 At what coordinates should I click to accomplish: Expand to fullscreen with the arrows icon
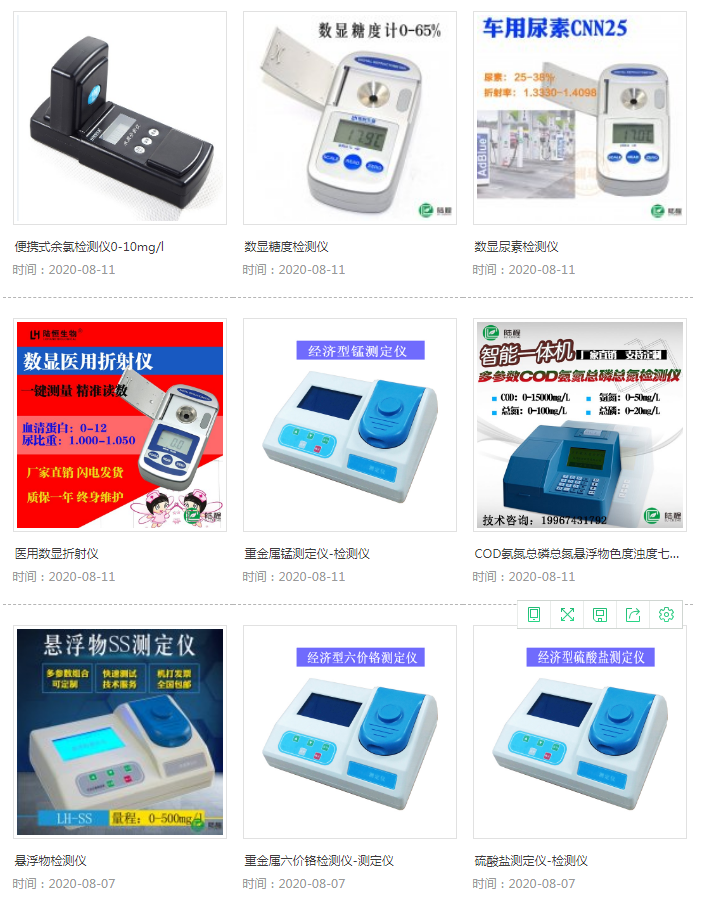coord(567,614)
